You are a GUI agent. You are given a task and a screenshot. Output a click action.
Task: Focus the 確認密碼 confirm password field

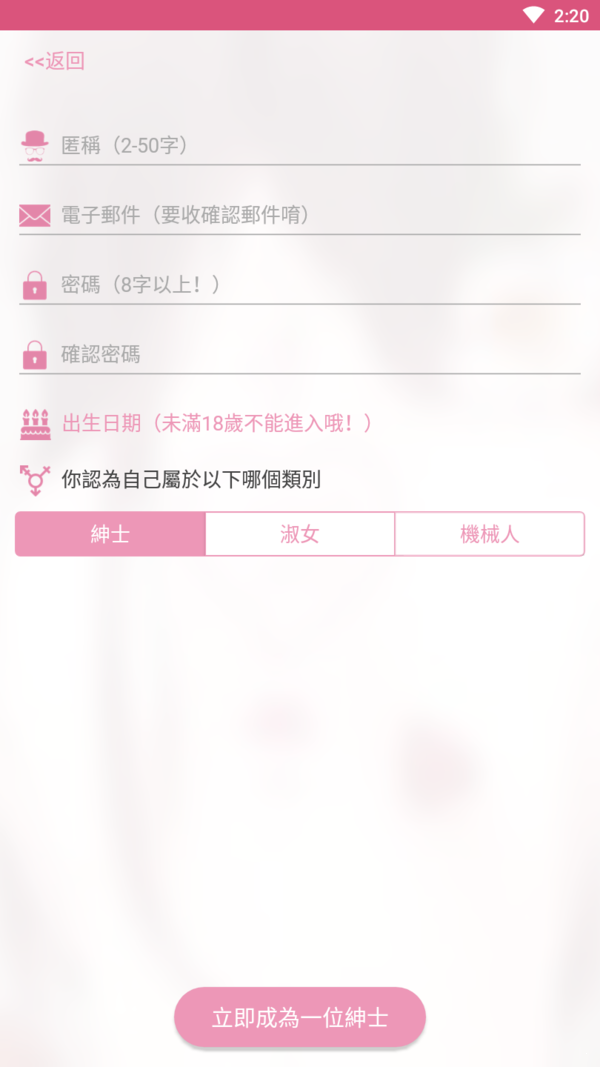tap(320, 354)
